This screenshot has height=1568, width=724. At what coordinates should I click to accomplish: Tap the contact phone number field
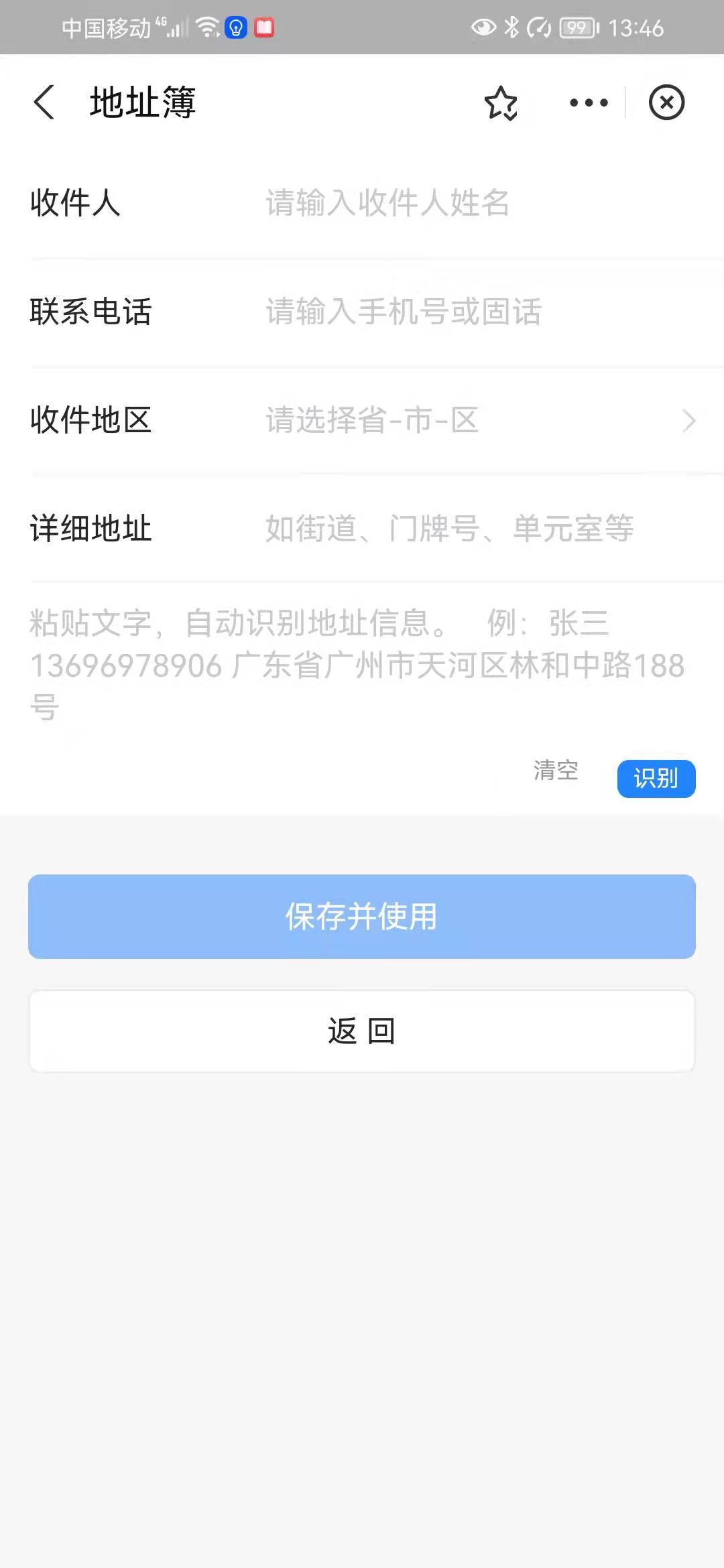469,312
